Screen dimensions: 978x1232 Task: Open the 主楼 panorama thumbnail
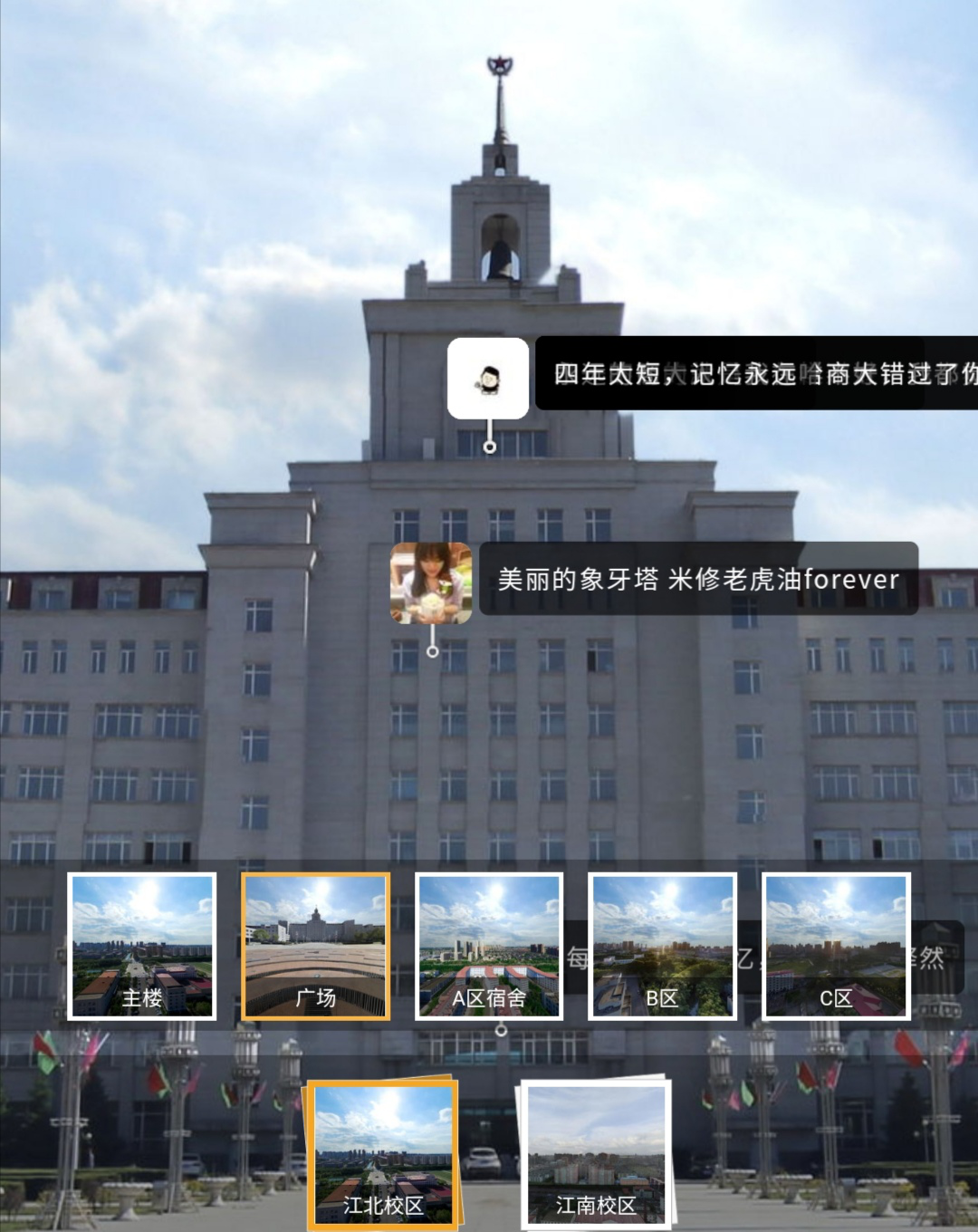[142, 946]
